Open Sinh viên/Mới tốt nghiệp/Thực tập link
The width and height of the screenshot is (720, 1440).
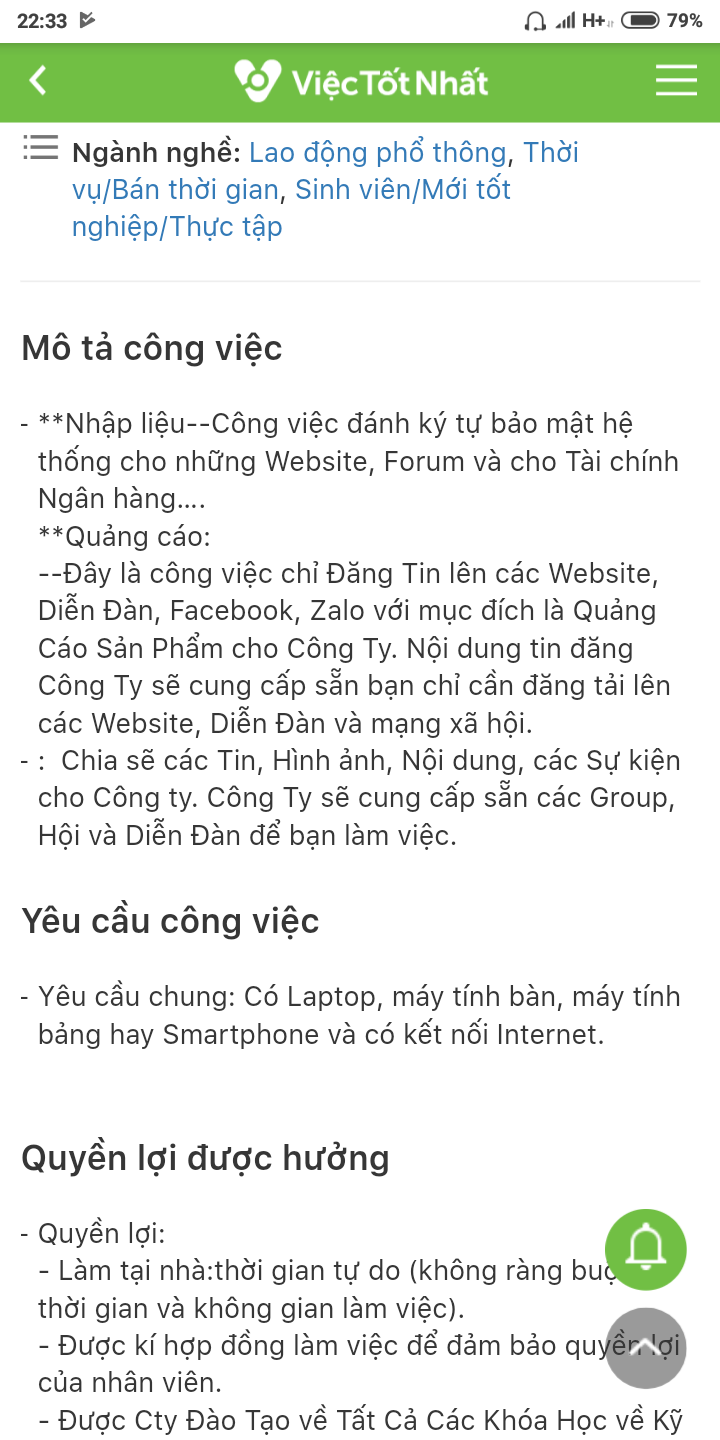[x=291, y=208]
